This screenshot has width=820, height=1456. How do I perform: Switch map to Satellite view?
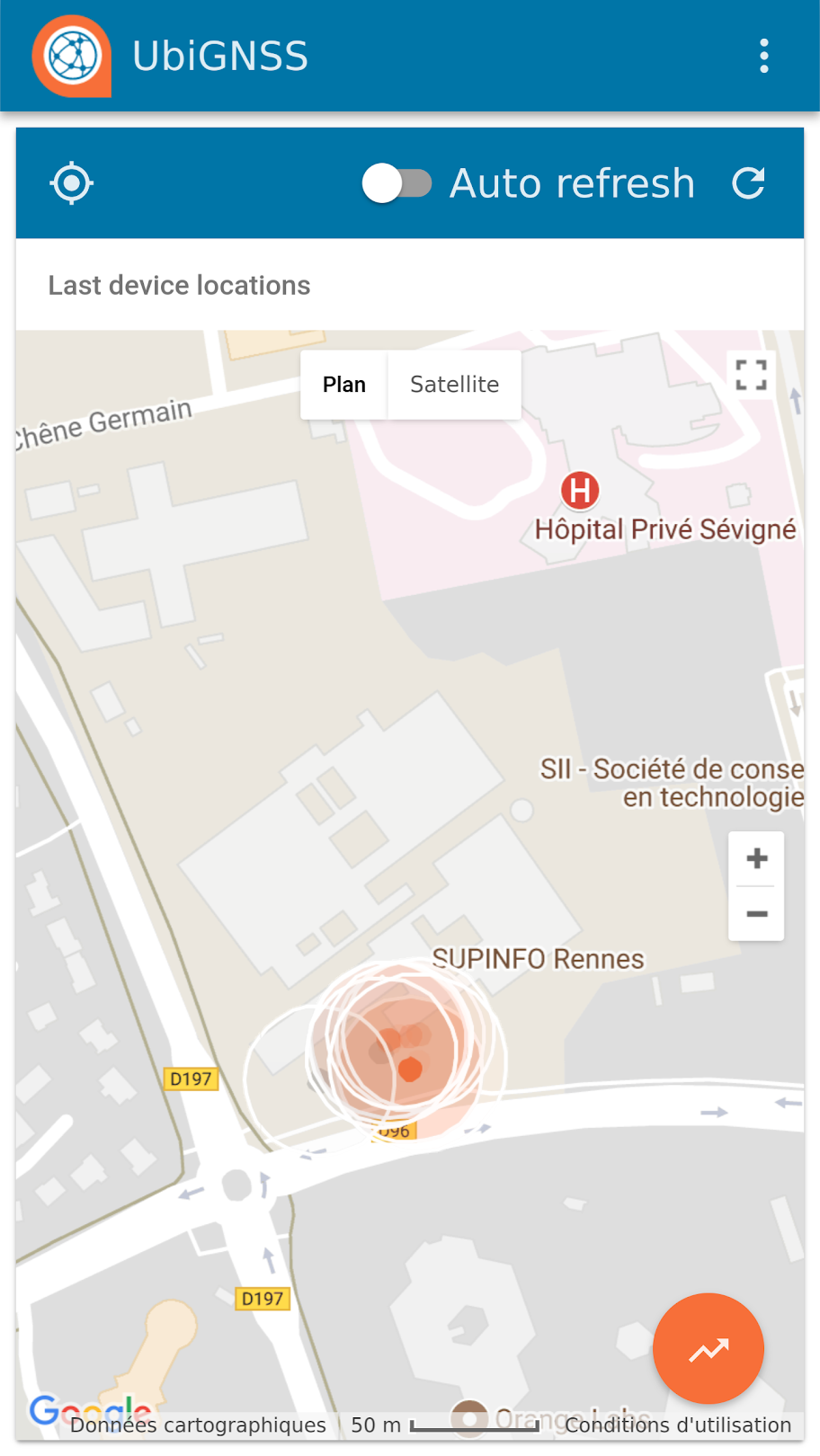[454, 385]
